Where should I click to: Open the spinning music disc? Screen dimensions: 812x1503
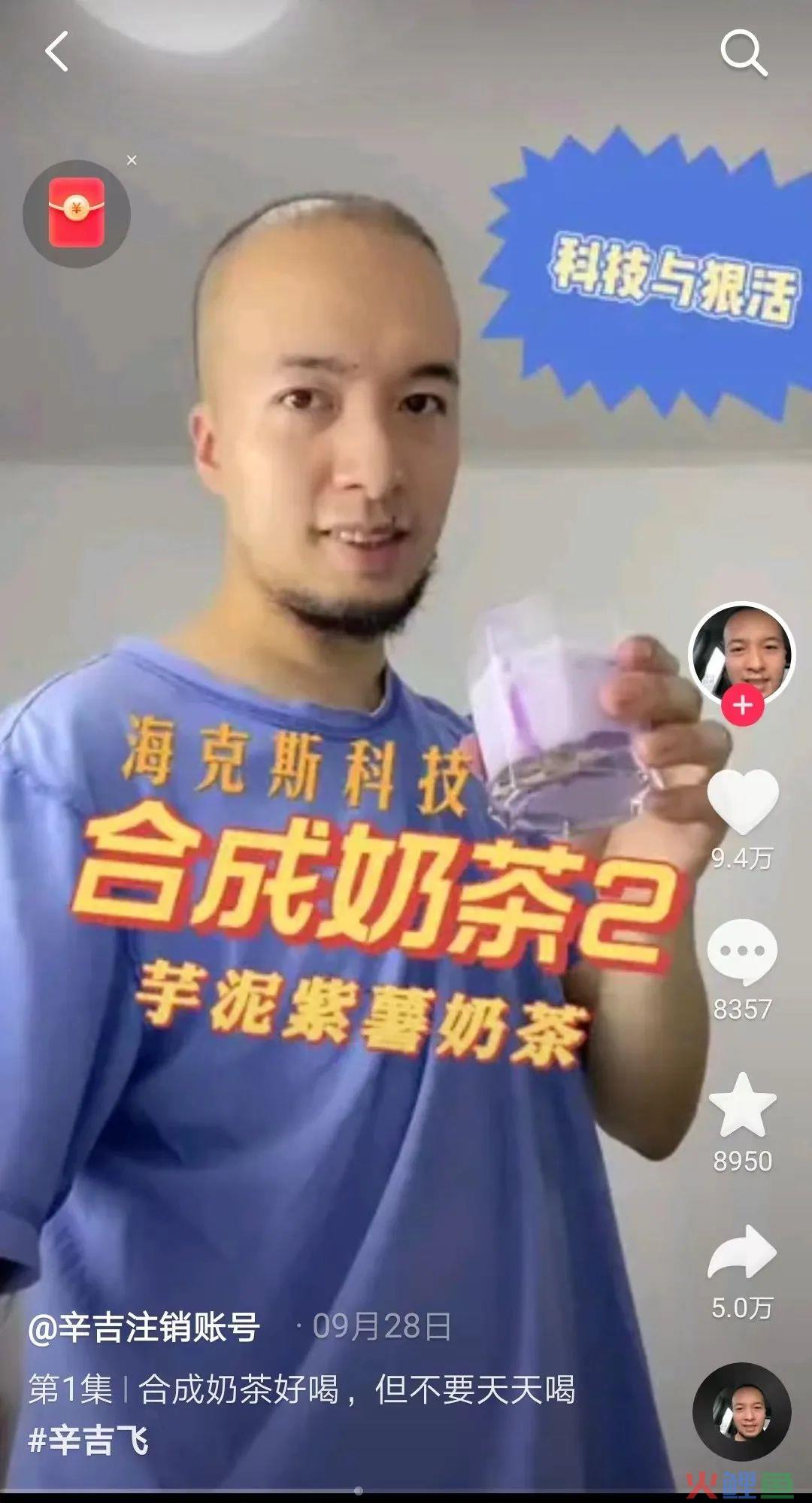tap(741, 1411)
